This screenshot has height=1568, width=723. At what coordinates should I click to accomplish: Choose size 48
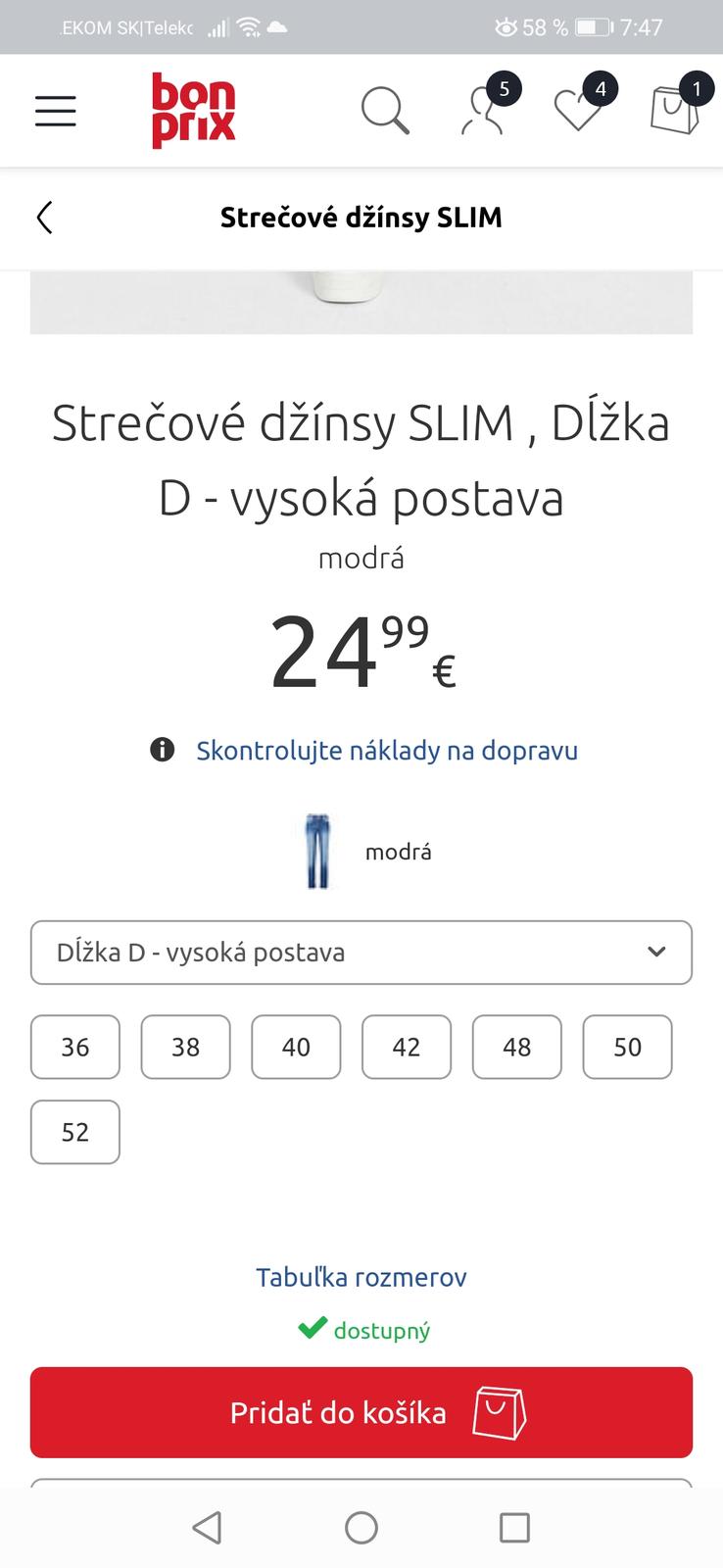[517, 1048]
